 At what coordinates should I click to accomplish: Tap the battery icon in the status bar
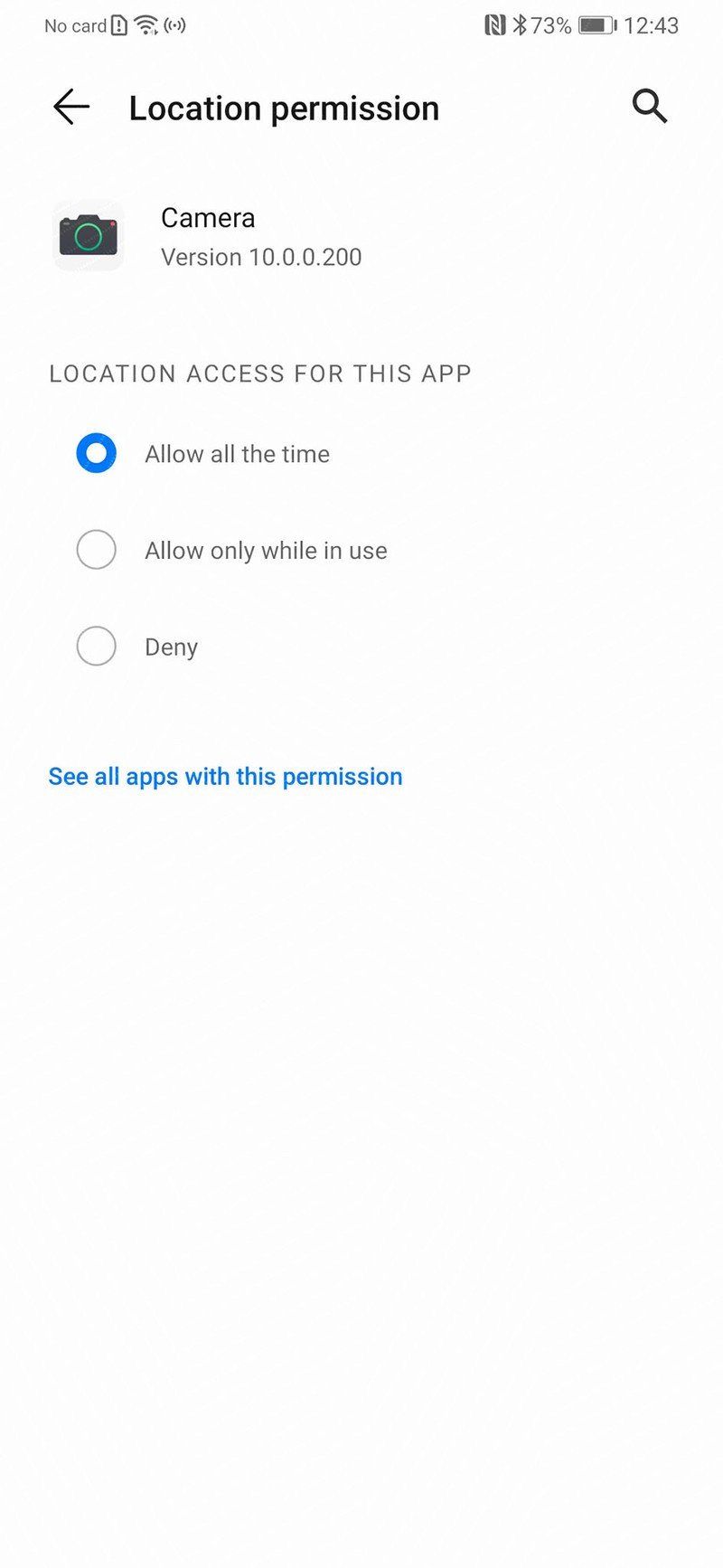tap(597, 24)
